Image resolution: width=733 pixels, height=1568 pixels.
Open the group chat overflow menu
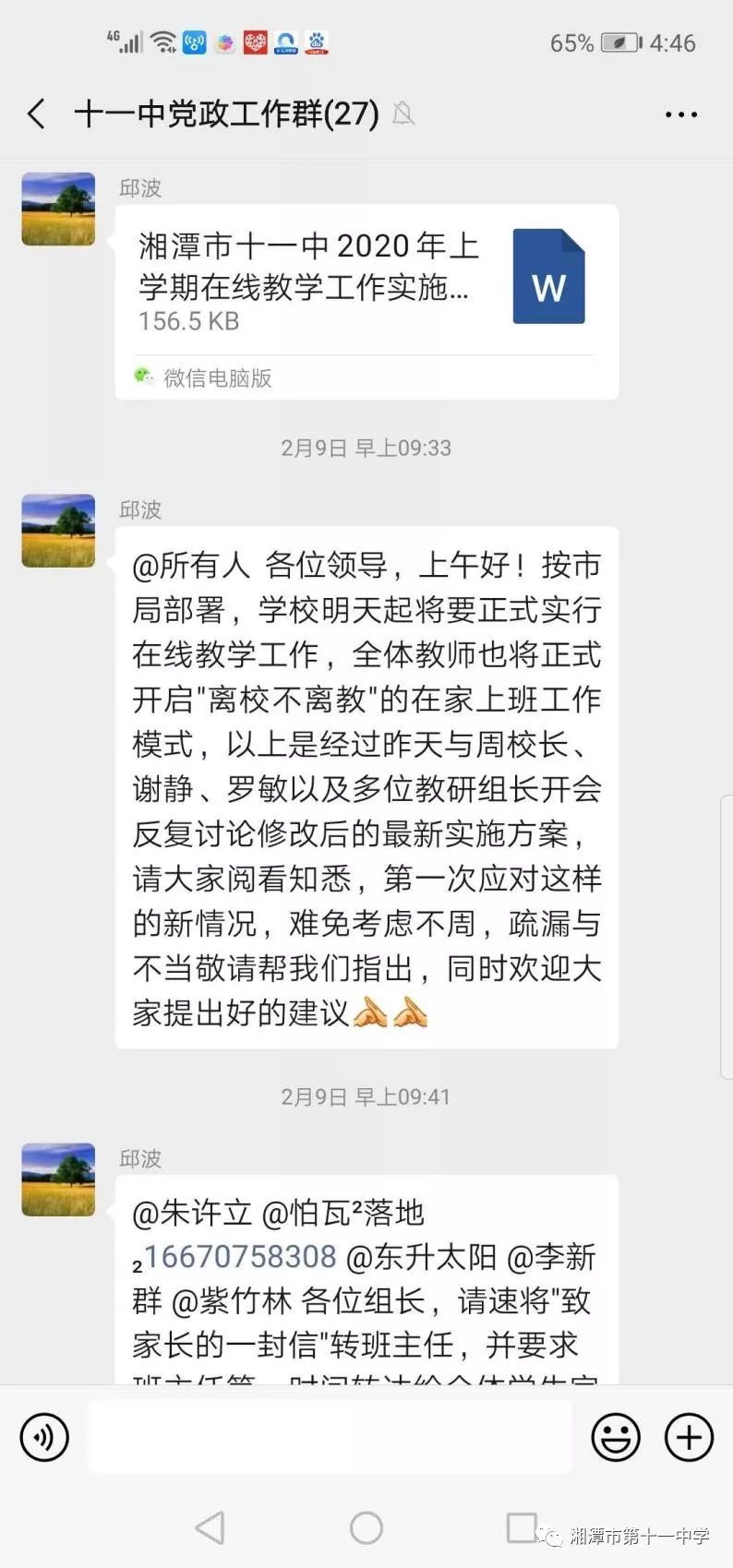coord(680,114)
